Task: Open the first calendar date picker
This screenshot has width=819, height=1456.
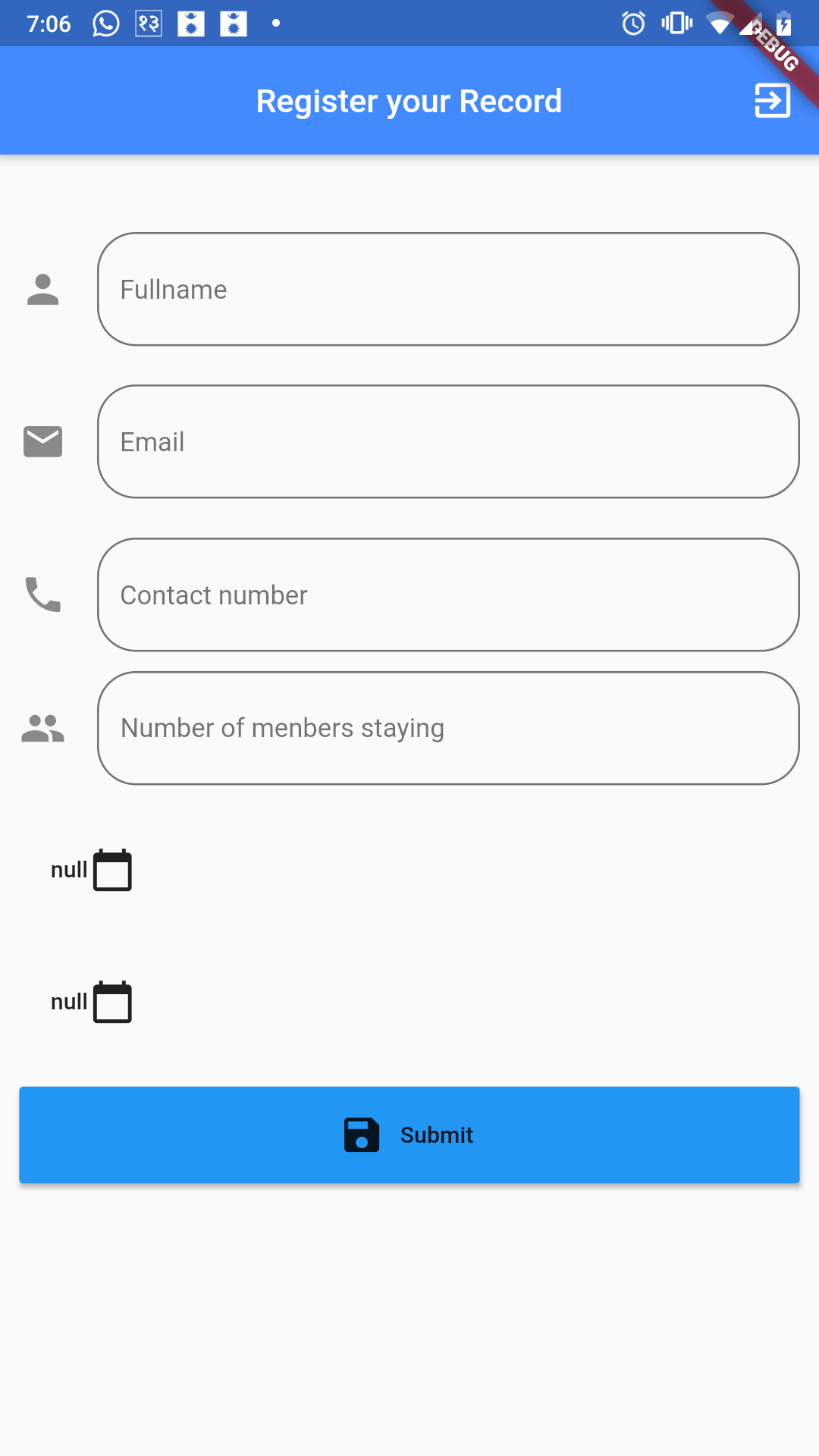Action: pyautogui.click(x=112, y=870)
